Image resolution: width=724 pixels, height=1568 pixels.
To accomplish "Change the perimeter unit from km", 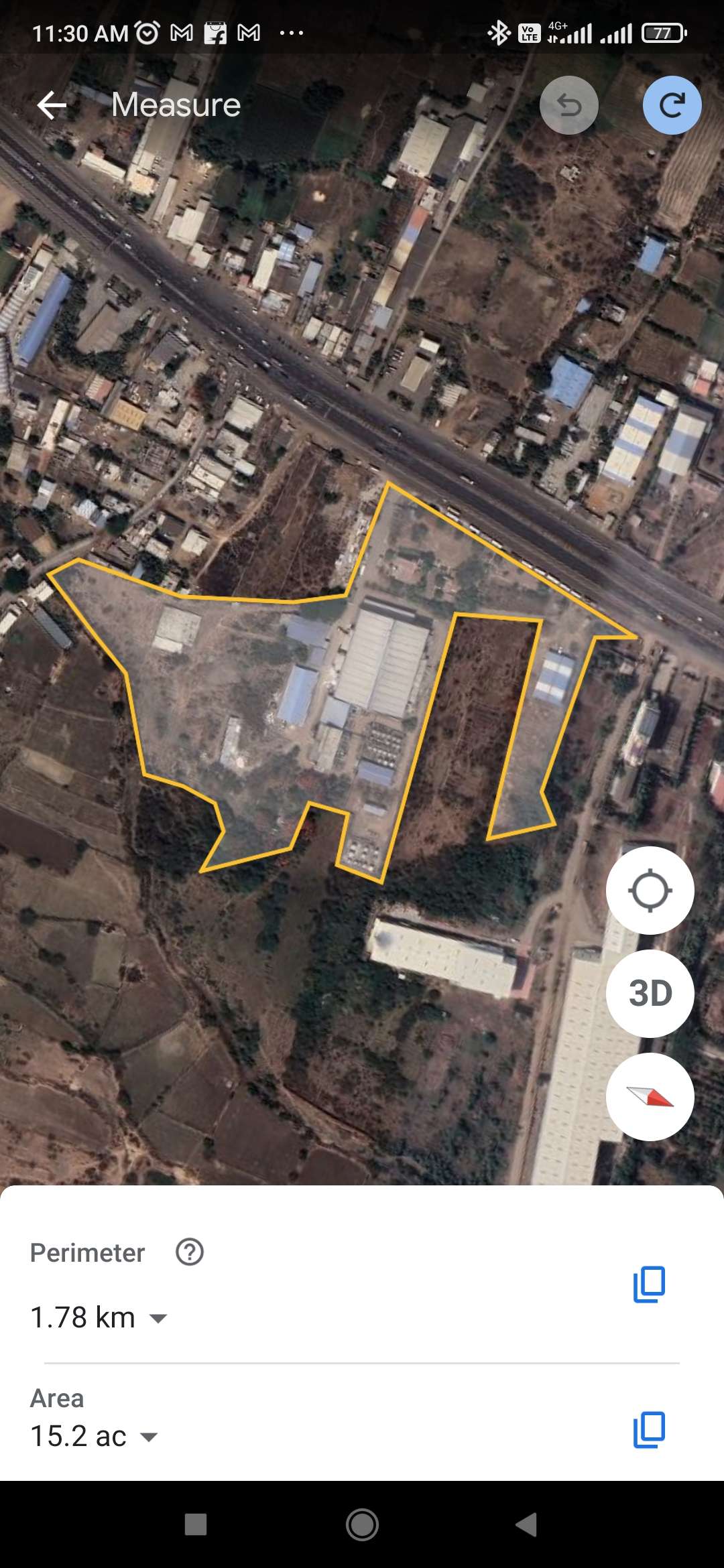I will tap(99, 1317).
